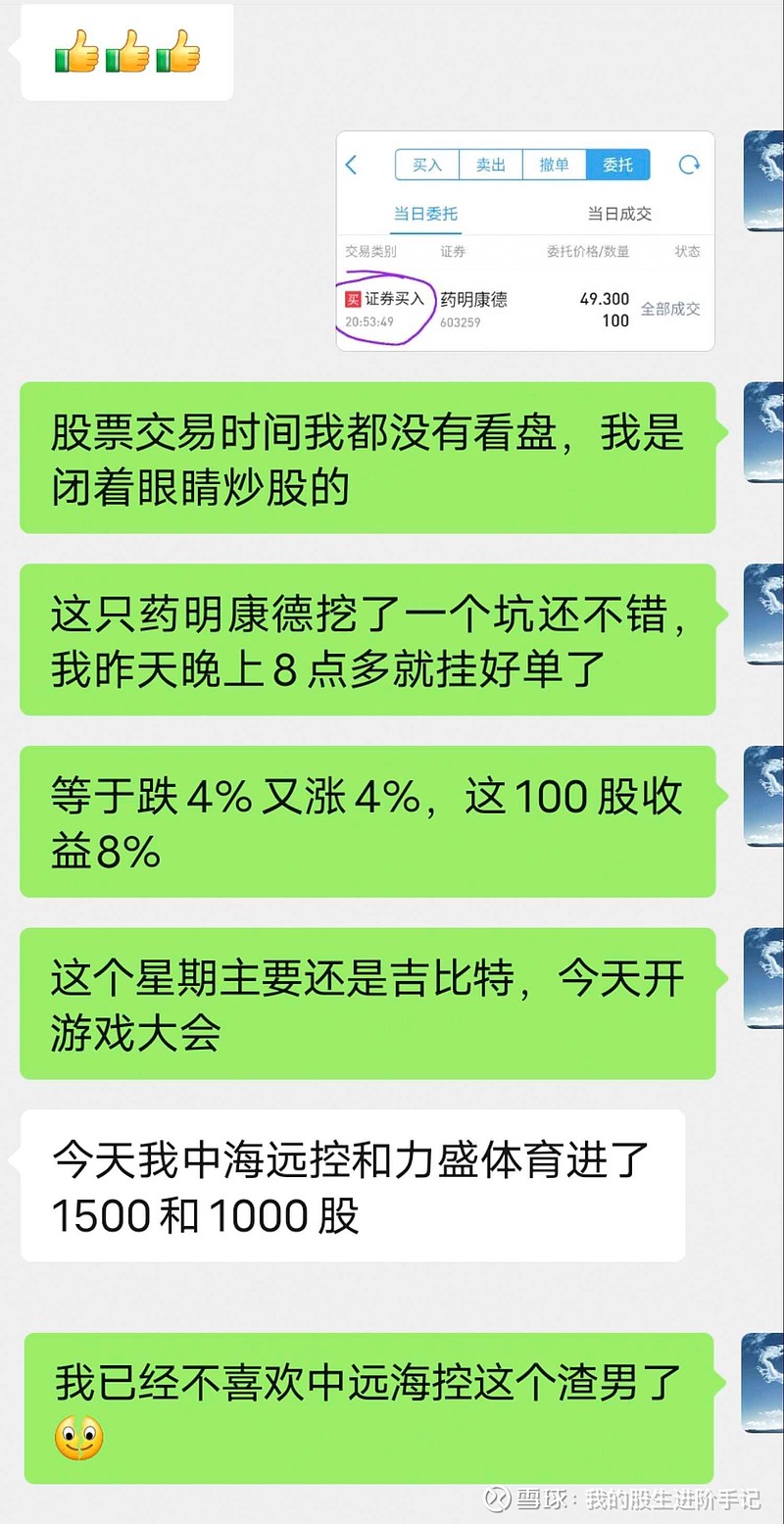The image size is (784, 1524).
Task: Open the 撤单 tab
Action: [555, 165]
